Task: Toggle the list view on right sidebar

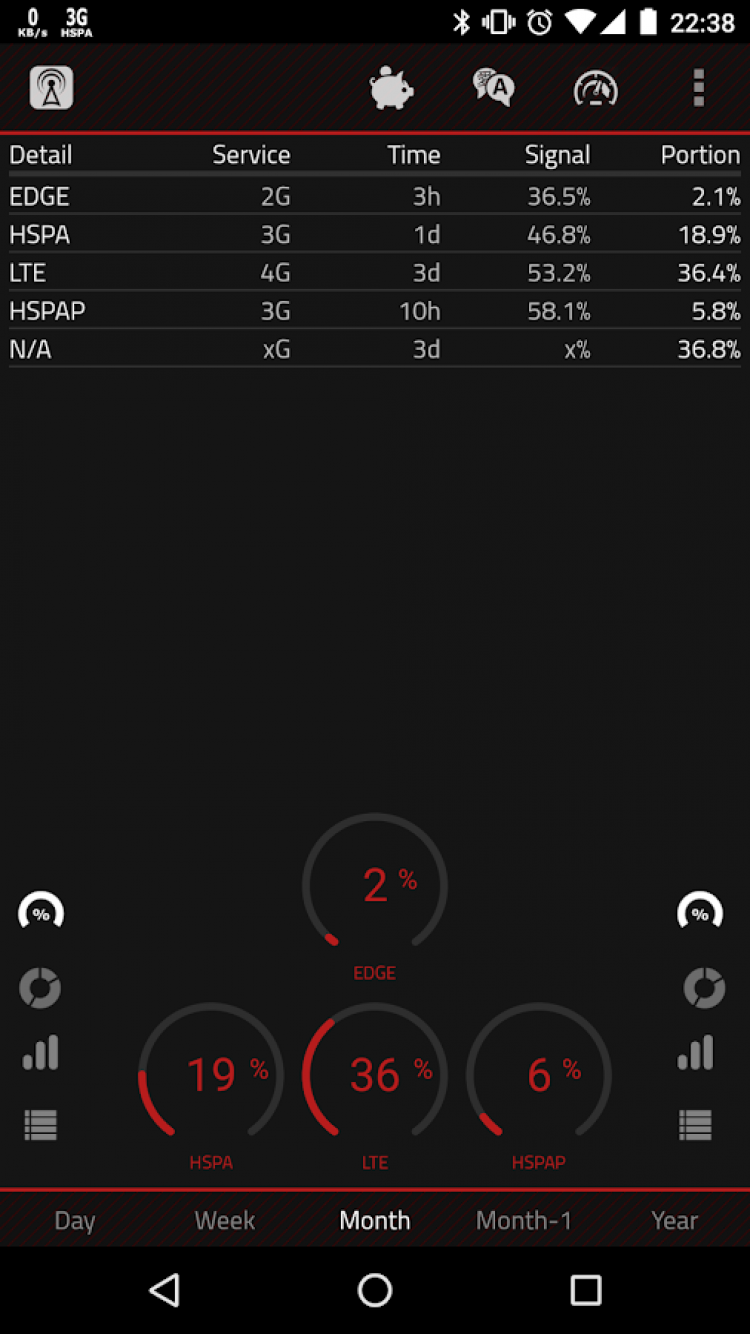Action: tap(696, 1124)
